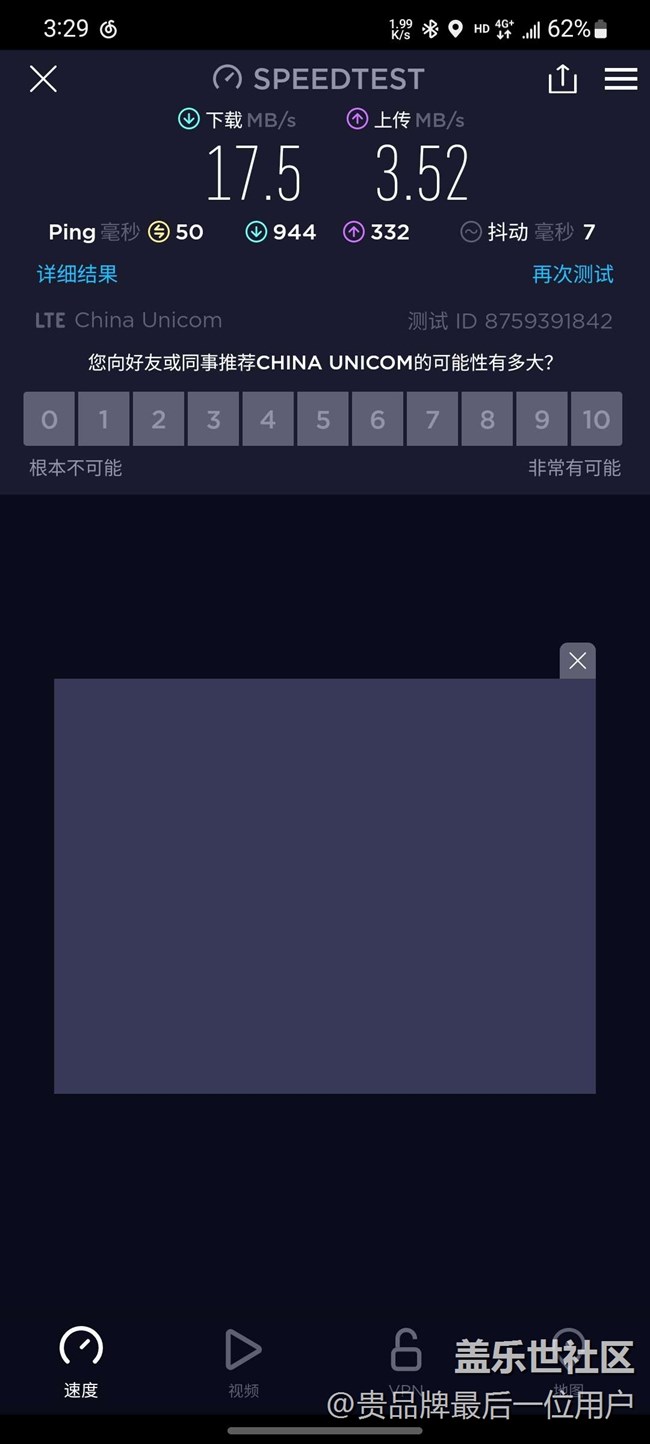Switch to the 速度 tab
The width and height of the screenshot is (650, 1444).
coord(81,1362)
